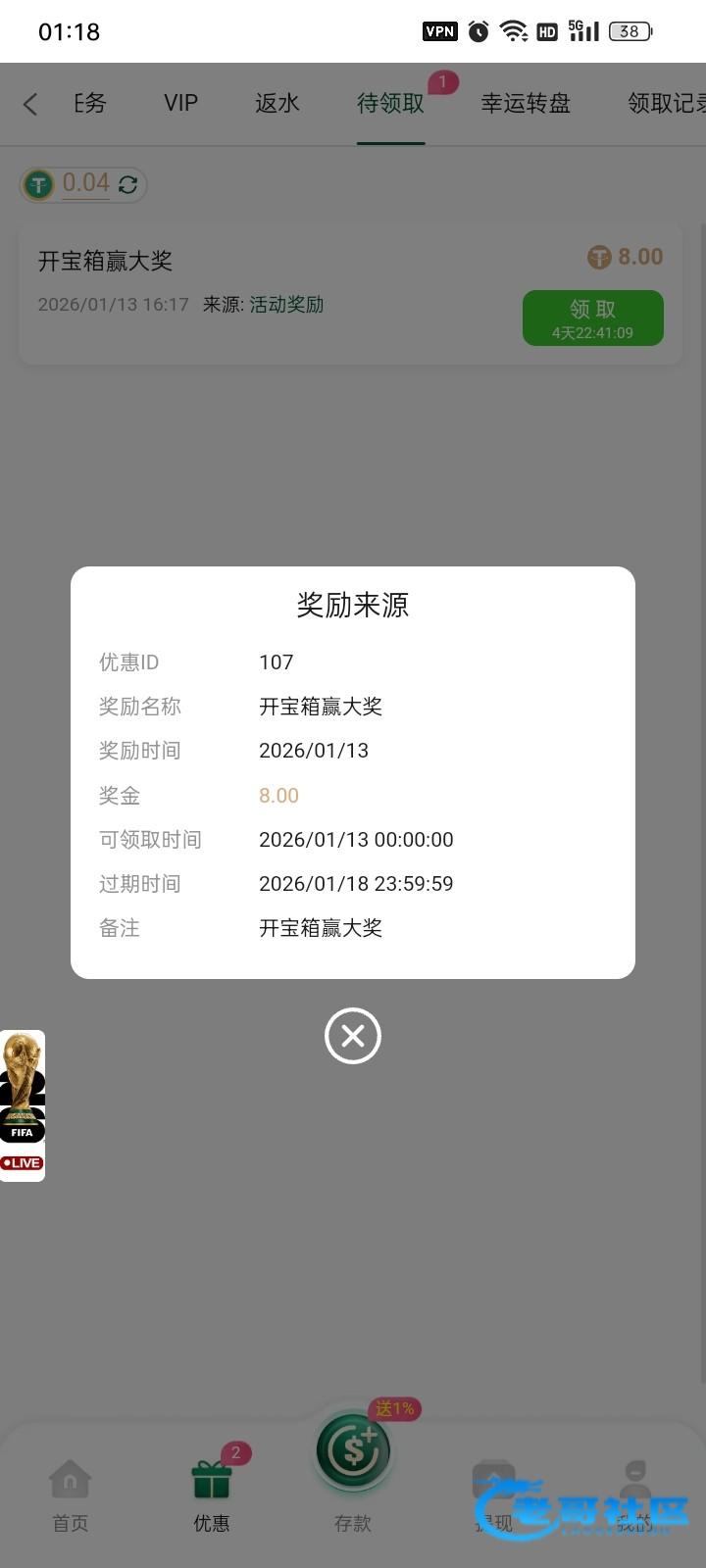
Task: Select the 待领取 tab
Action: (390, 103)
